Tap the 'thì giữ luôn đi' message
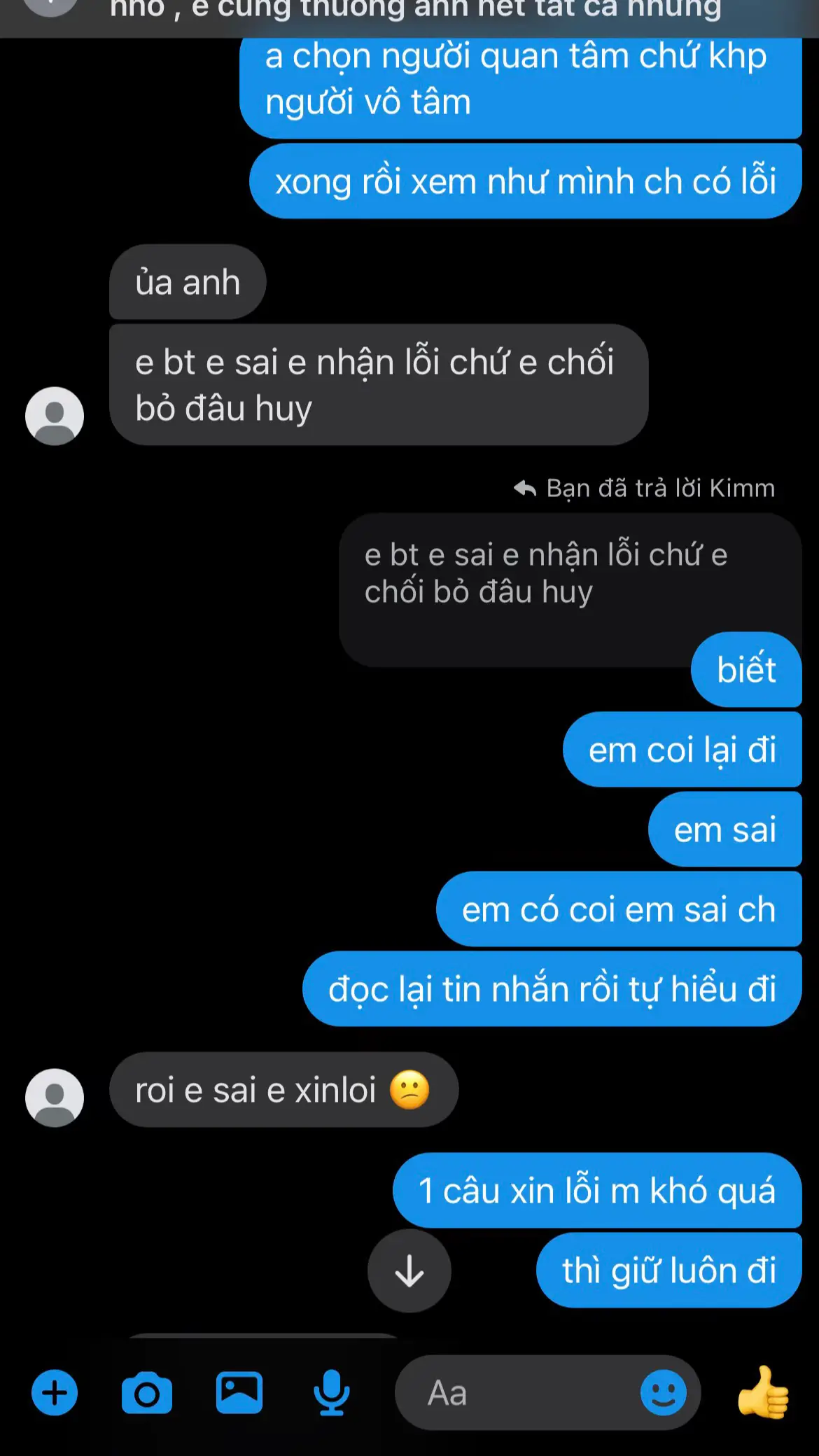 coord(668,1271)
